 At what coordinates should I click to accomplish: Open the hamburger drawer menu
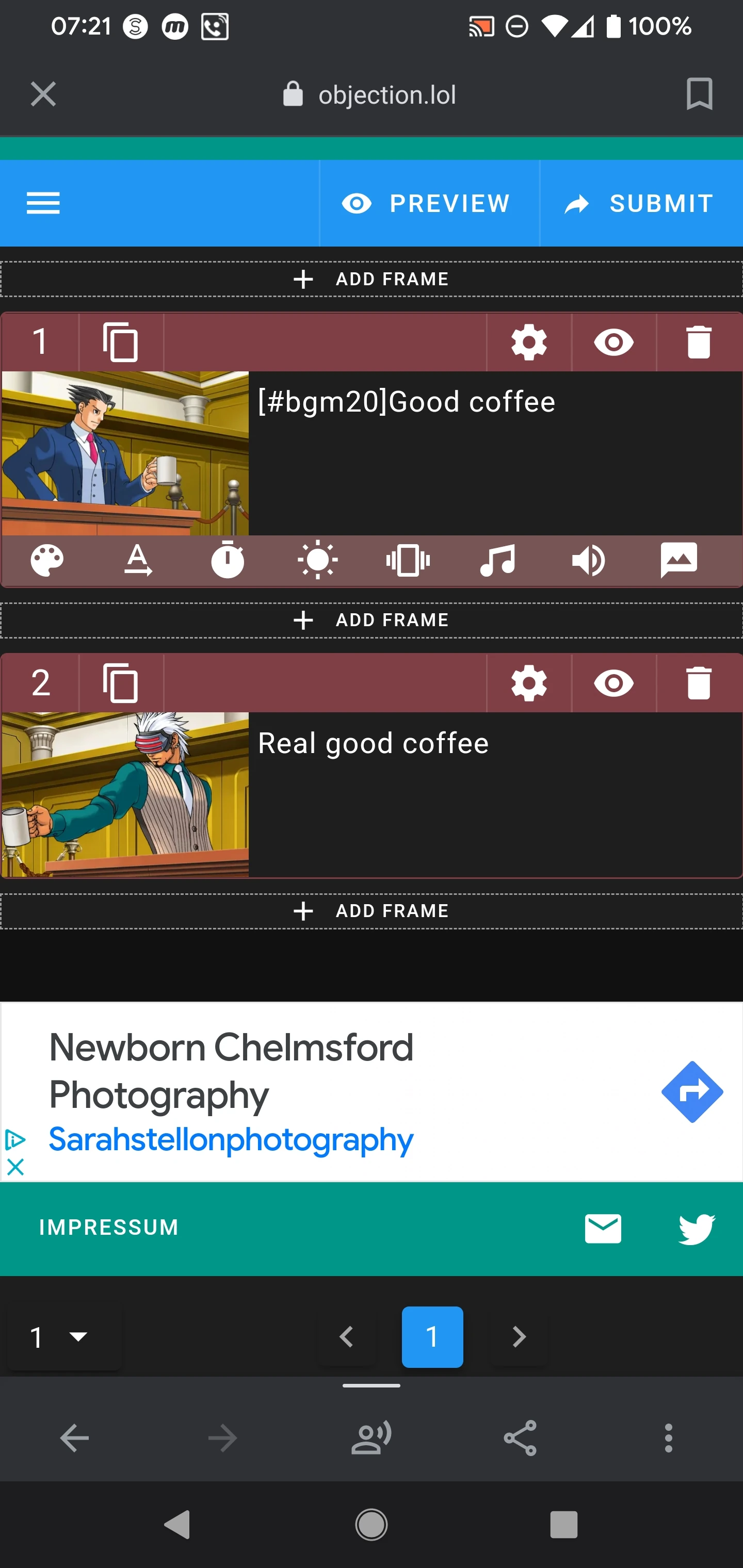pos(43,203)
